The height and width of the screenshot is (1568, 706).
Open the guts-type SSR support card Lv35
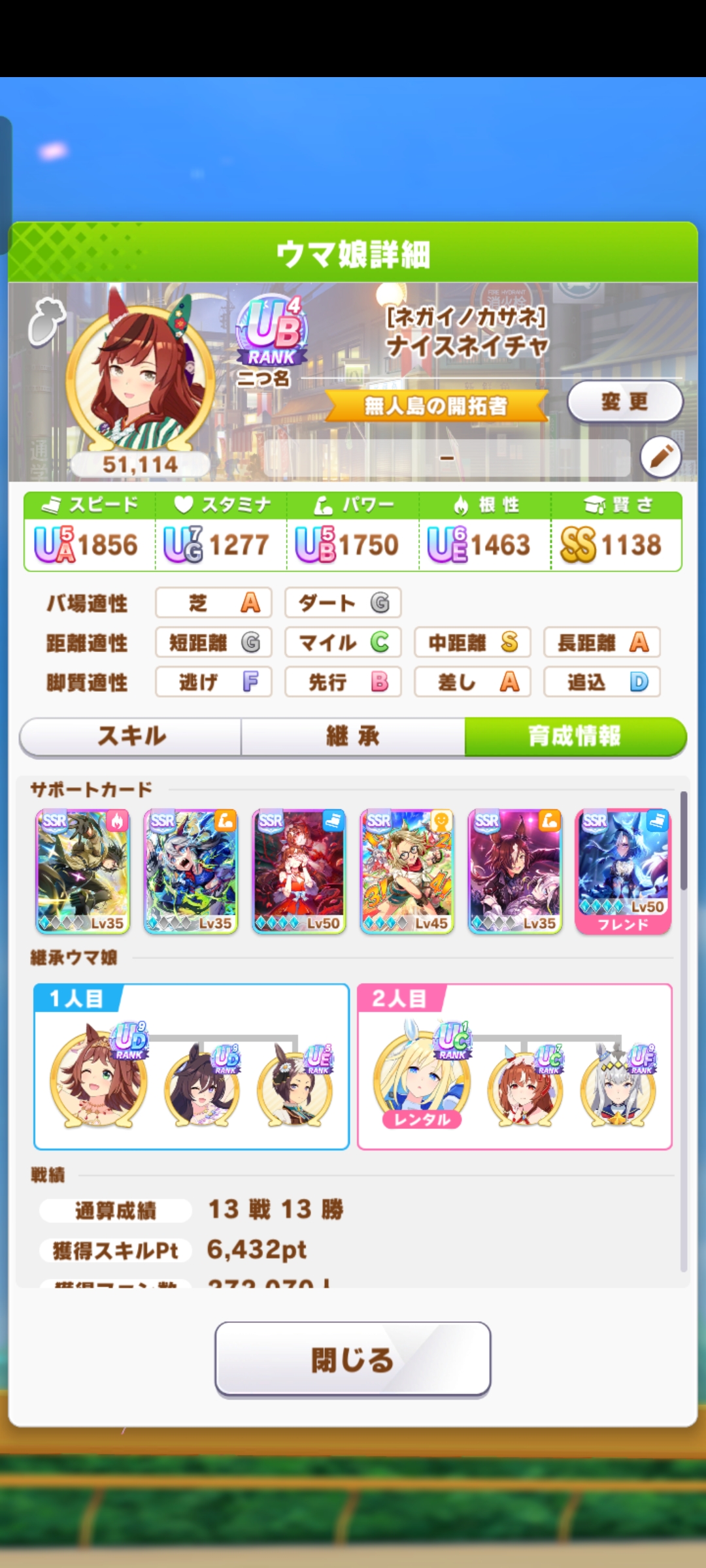pyautogui.click(x=83, y=871)
